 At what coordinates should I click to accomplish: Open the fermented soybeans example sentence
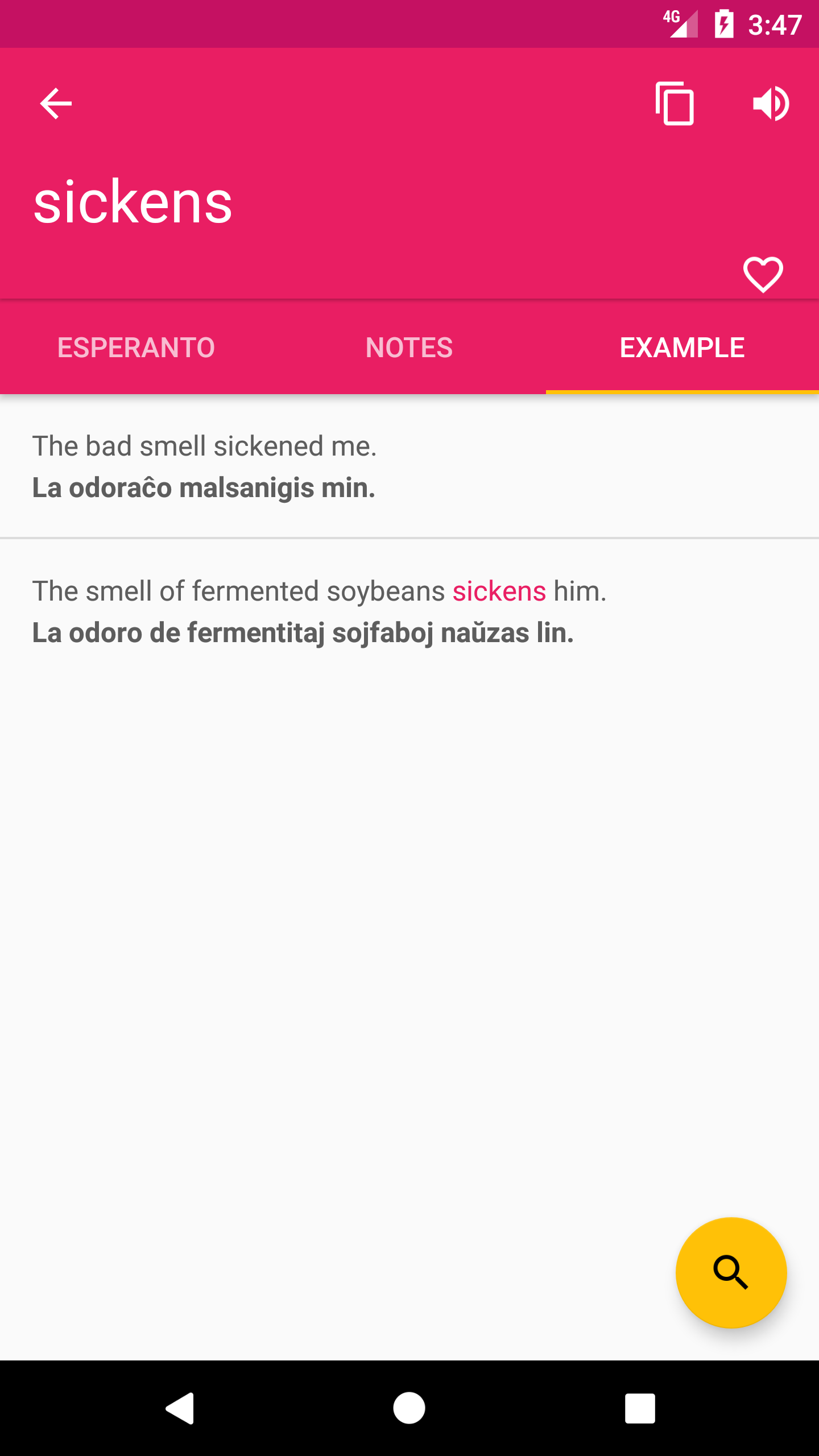pyautogui.click(x=318, y=611)
